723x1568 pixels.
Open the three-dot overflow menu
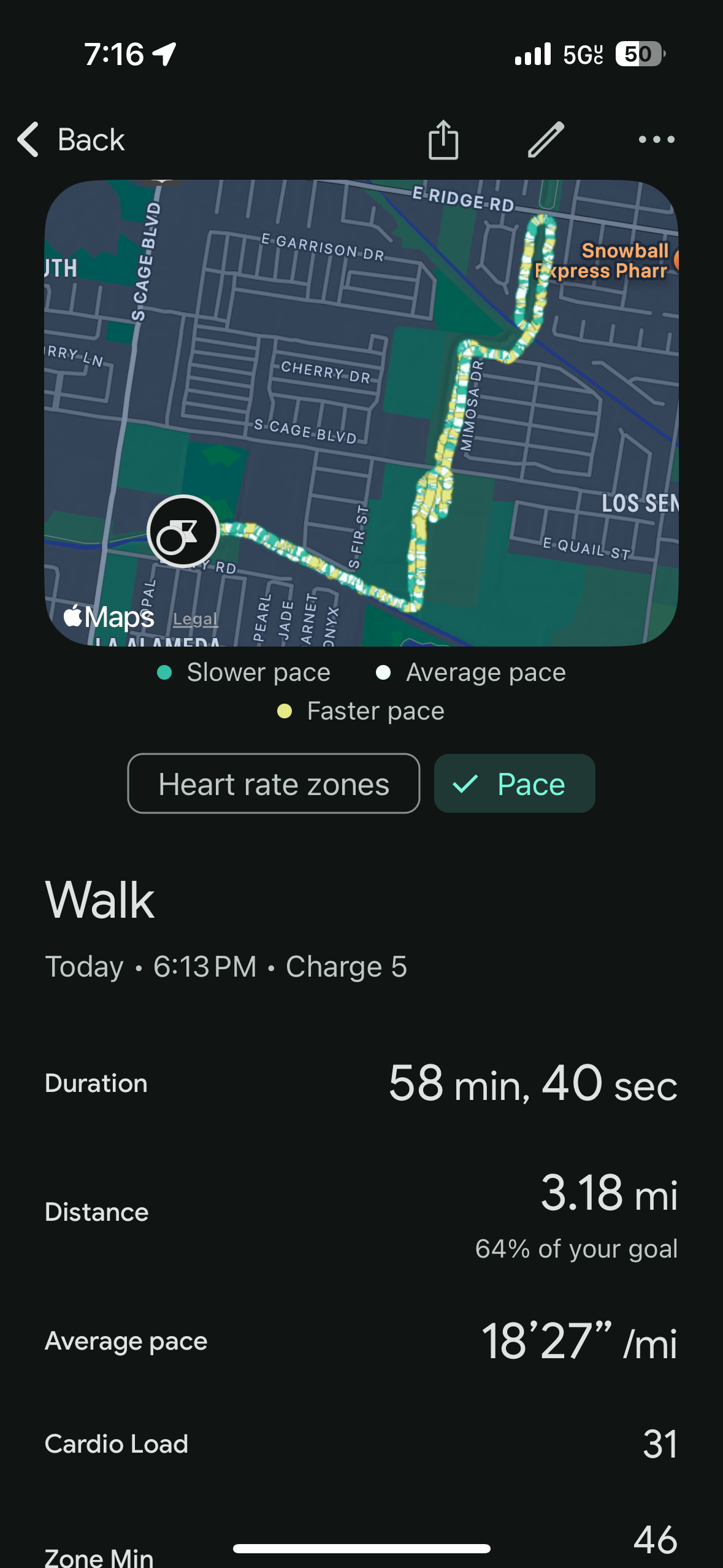(654, 139)
